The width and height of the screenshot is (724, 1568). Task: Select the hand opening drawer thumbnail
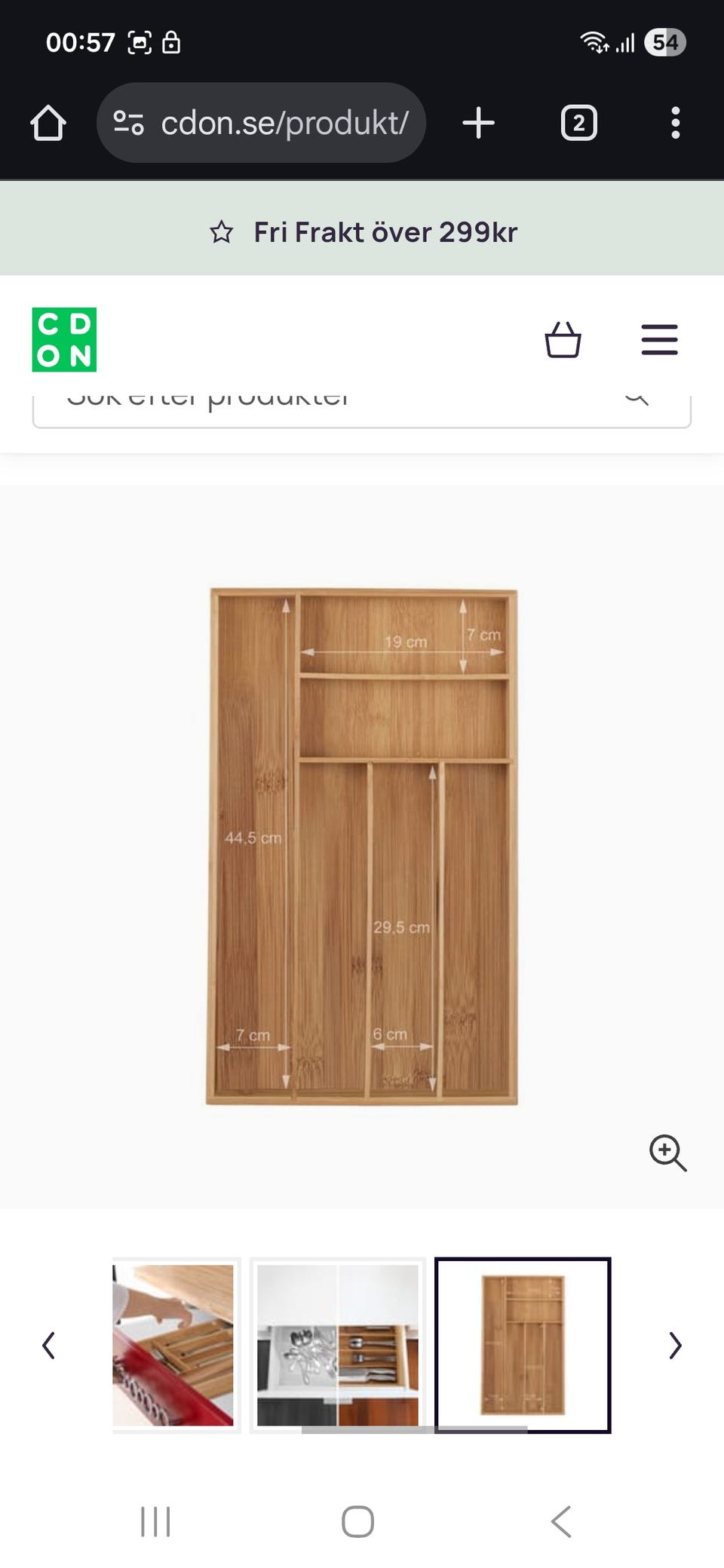(173, 1345)
